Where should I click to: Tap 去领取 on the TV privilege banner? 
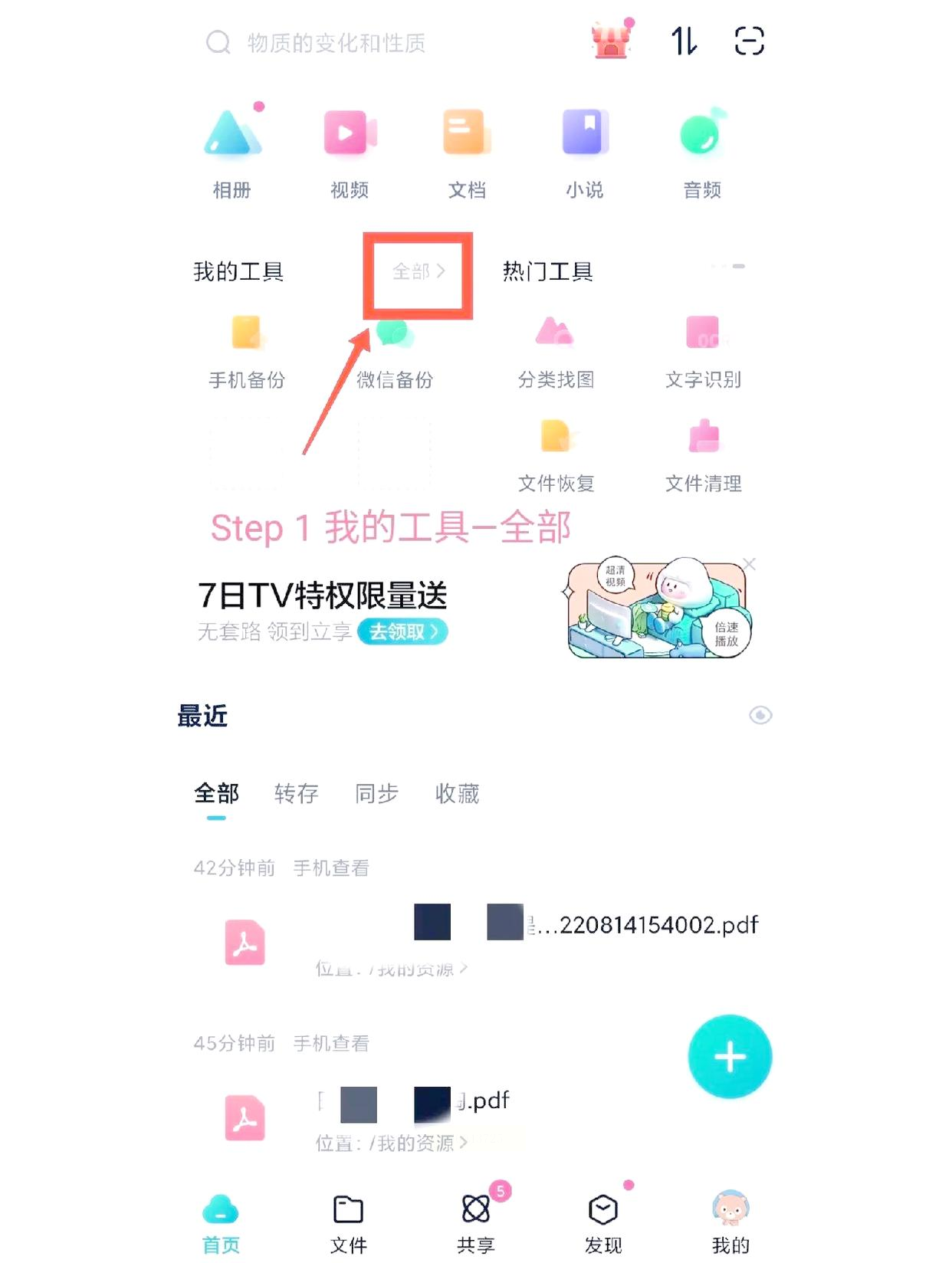403,631
